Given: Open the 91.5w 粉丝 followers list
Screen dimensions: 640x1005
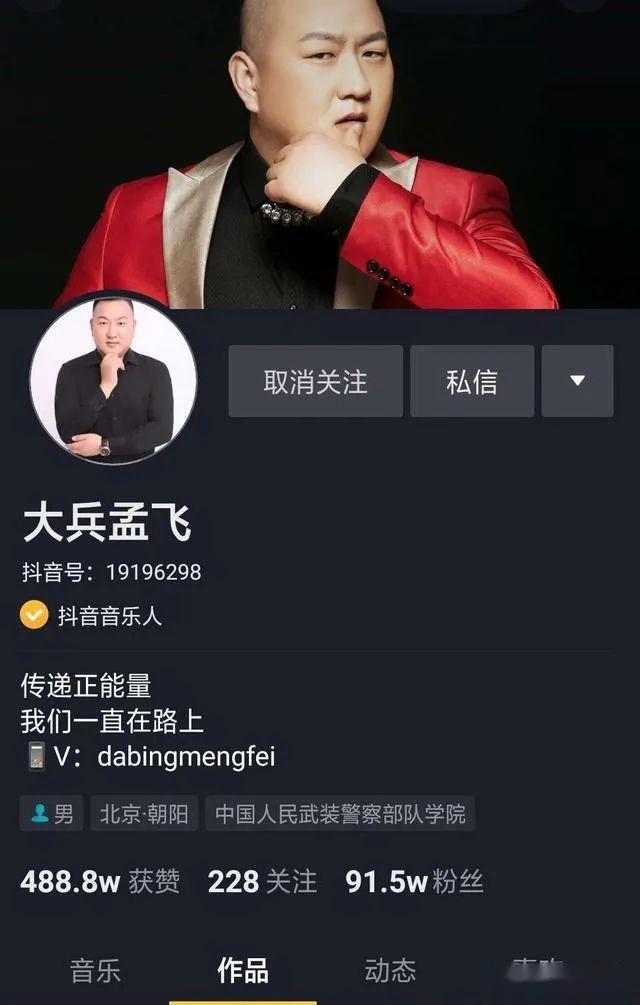Looking at the screenshot, I should 414,881.
